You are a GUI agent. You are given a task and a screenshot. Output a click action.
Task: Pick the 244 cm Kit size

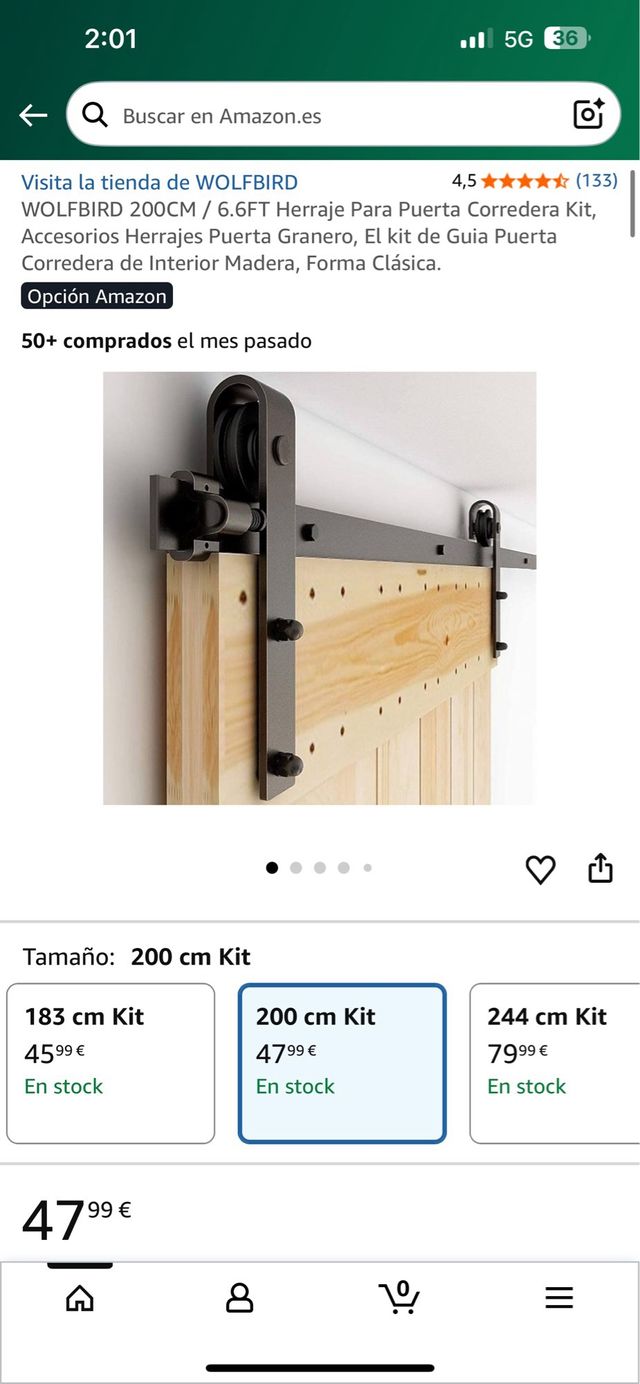[x=555, y=1063]
